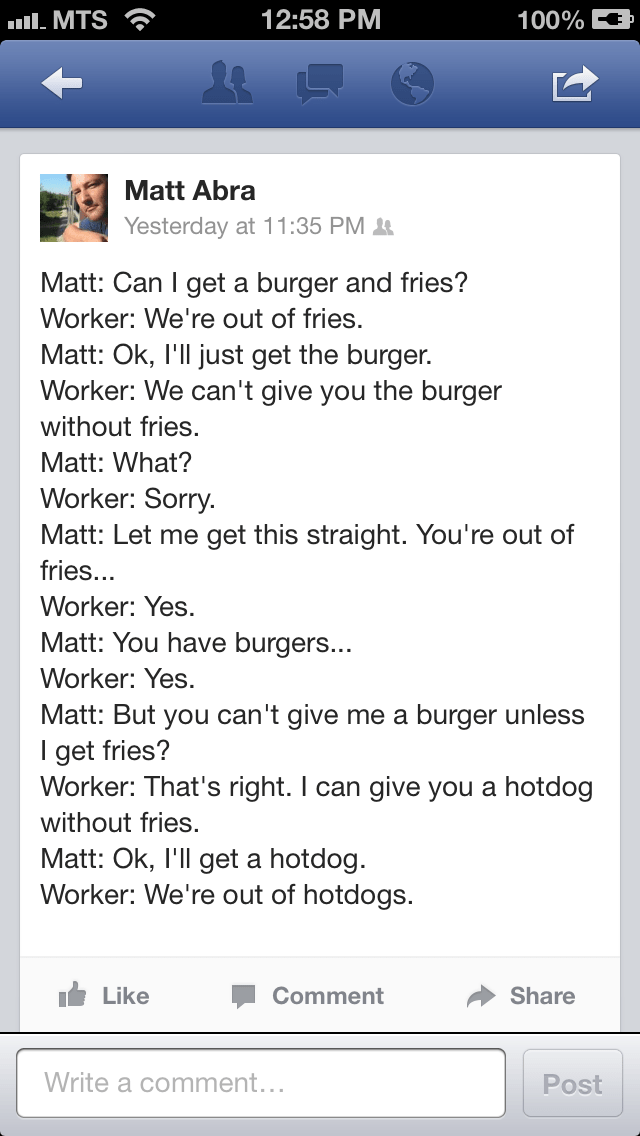Open Matt Abra's profile picture
The height and width of the screenshot is (1136, 640).
73,207
